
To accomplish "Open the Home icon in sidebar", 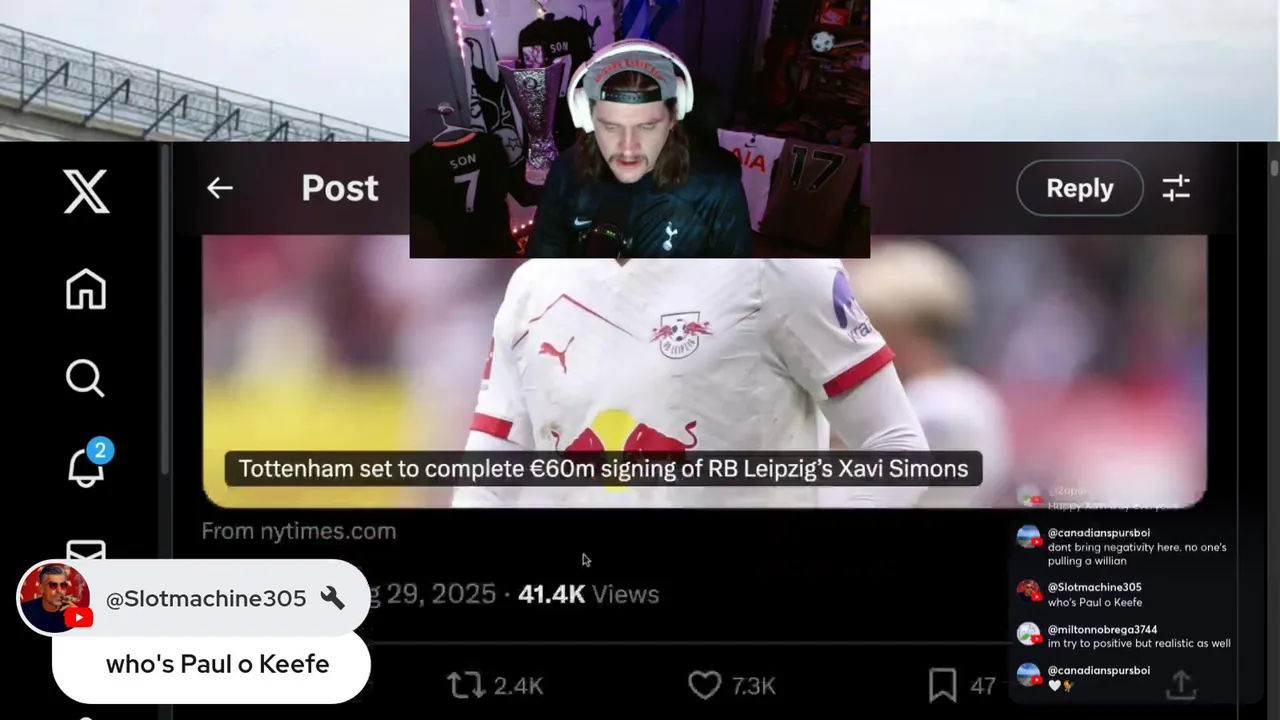I will click(86, 290).
